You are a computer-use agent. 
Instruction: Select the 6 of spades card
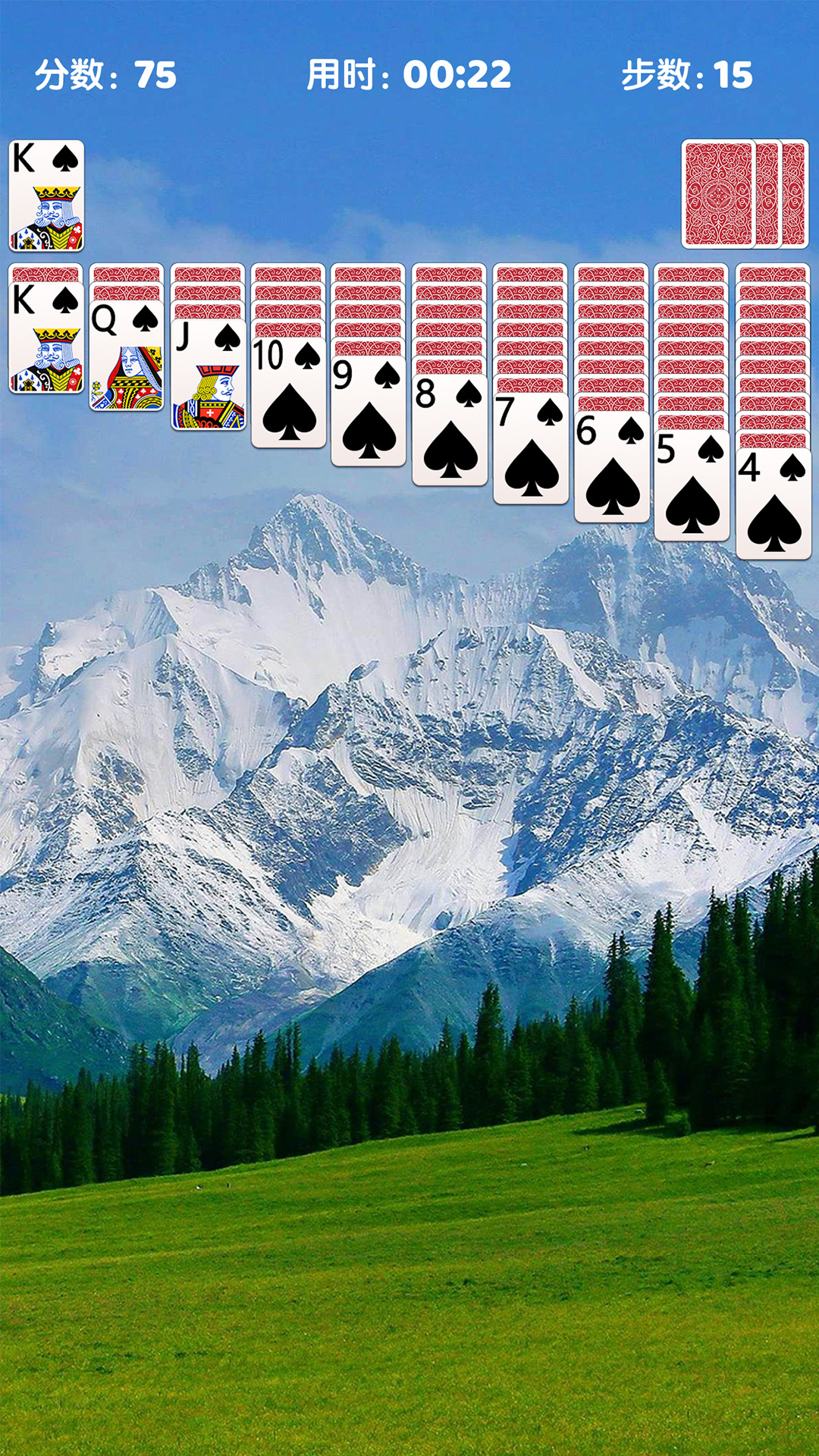611,467
